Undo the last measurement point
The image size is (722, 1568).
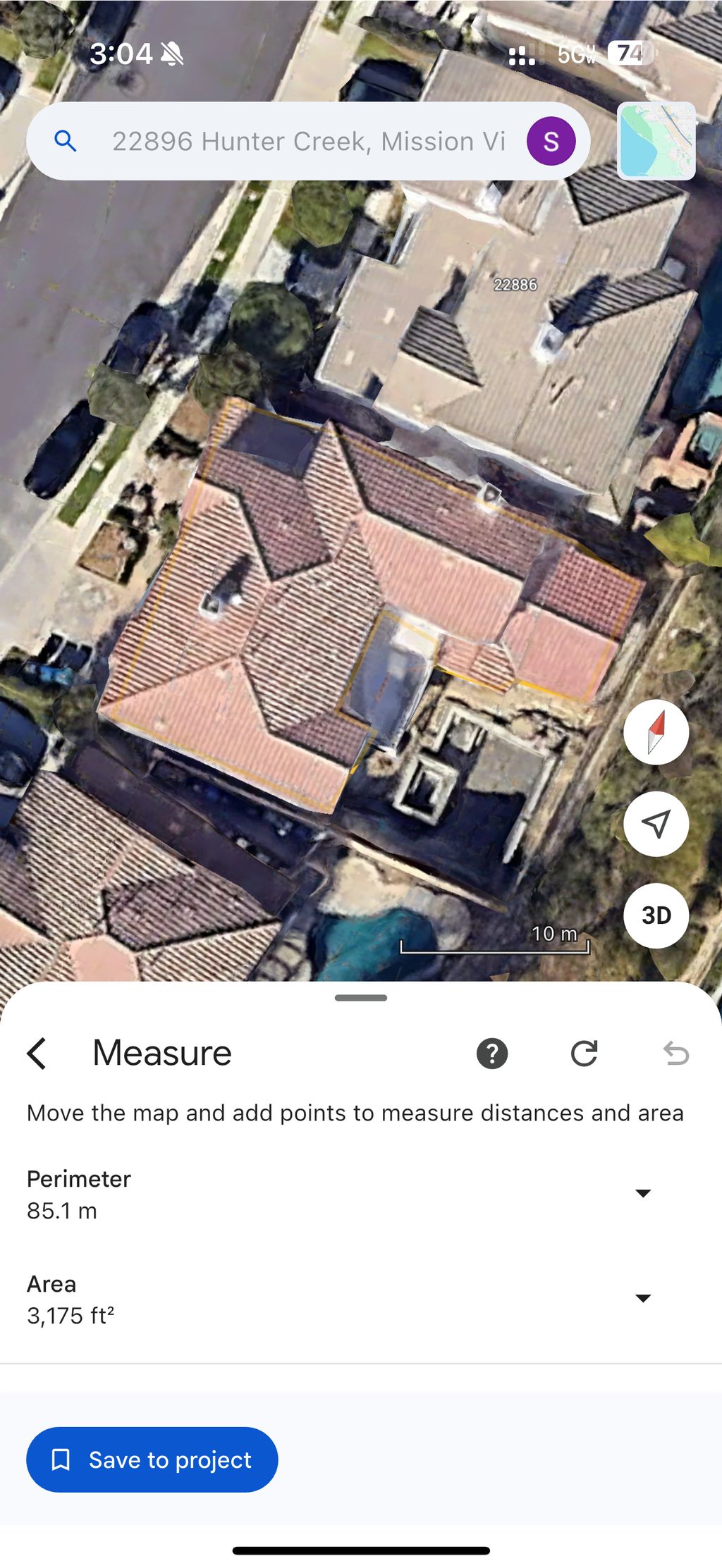[676, 1054]
